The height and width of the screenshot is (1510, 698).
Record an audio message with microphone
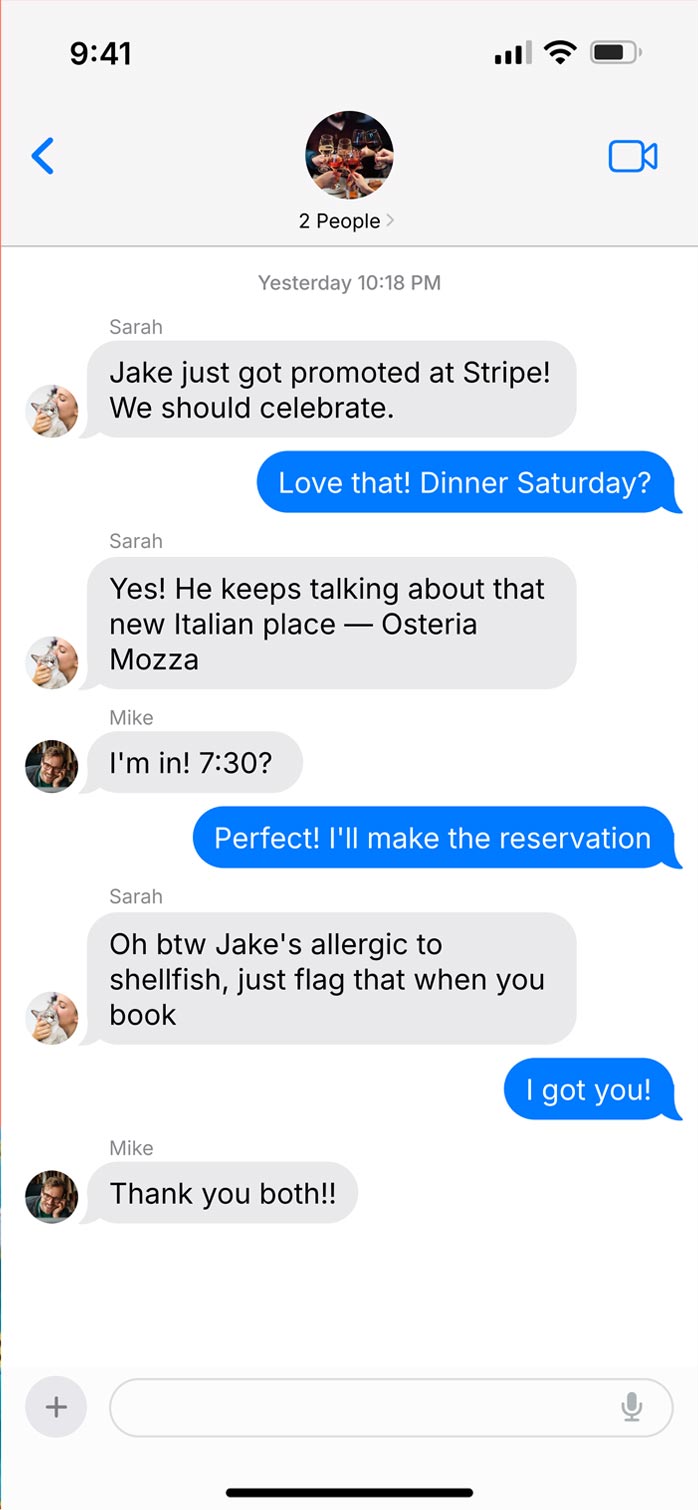coord(631,1407)
